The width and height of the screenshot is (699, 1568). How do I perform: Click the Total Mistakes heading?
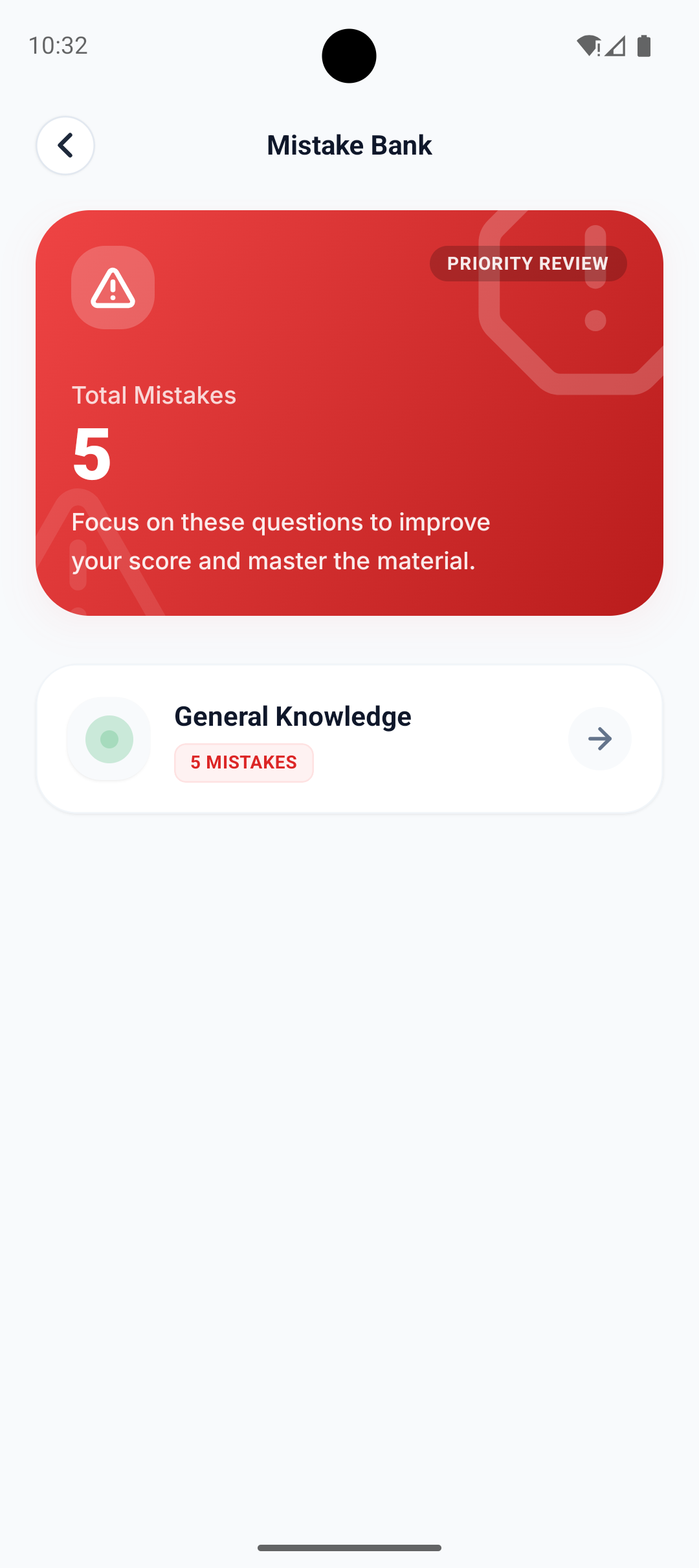(154, 395)
